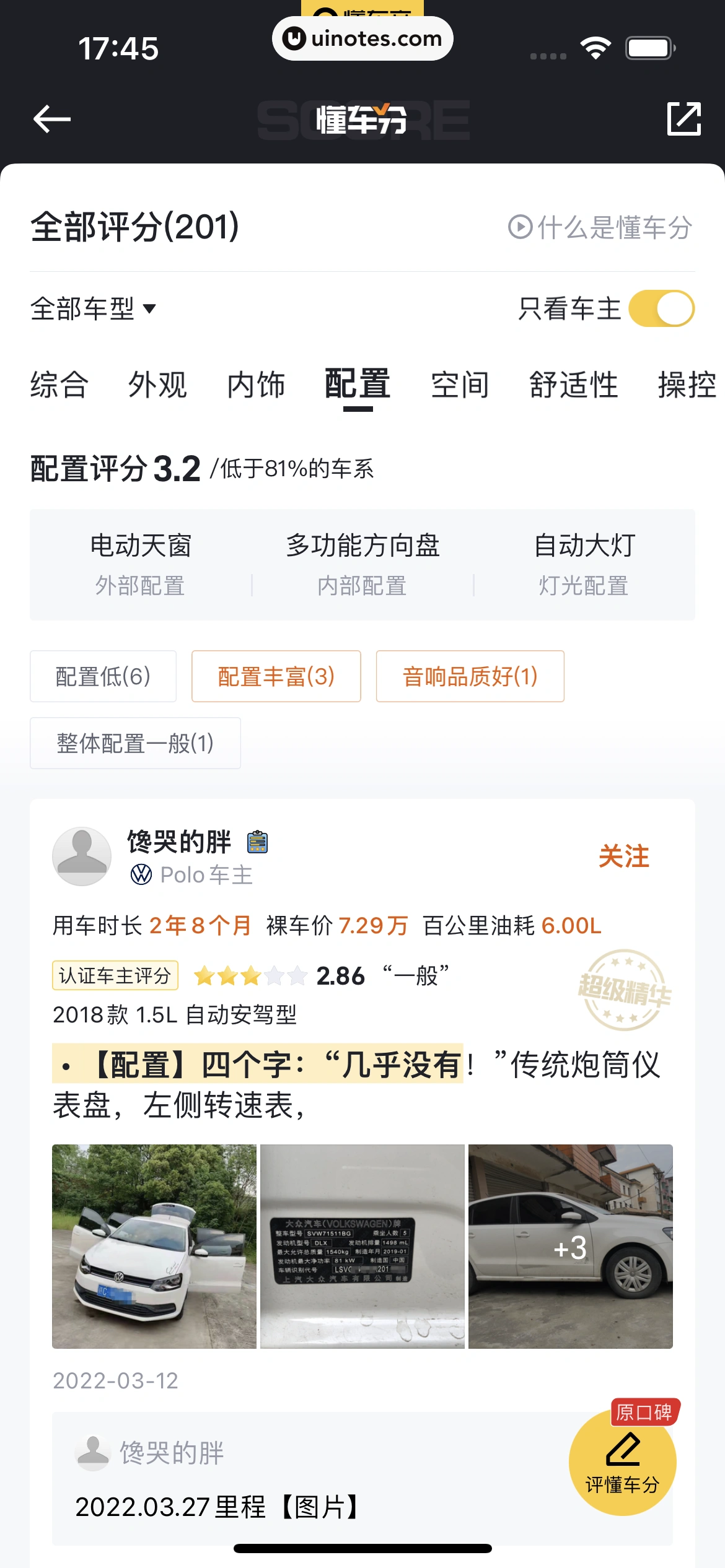Follow user 馋哭的胖 via 关注
The image size is (725, 1568).
click(x=623, y=856)
